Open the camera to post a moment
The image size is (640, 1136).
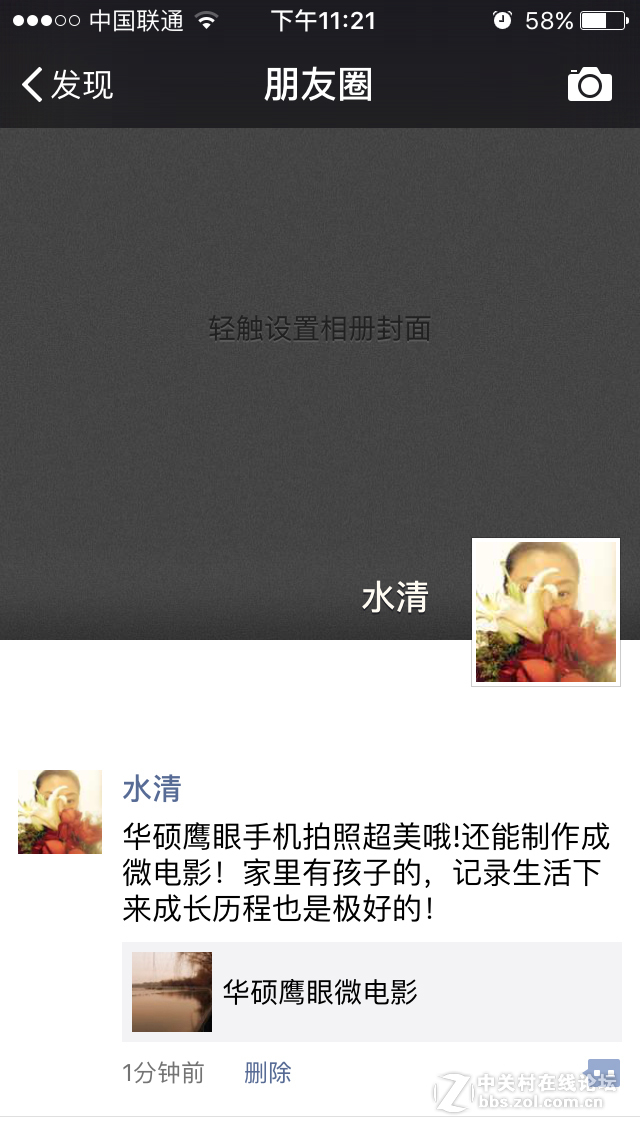589,85
